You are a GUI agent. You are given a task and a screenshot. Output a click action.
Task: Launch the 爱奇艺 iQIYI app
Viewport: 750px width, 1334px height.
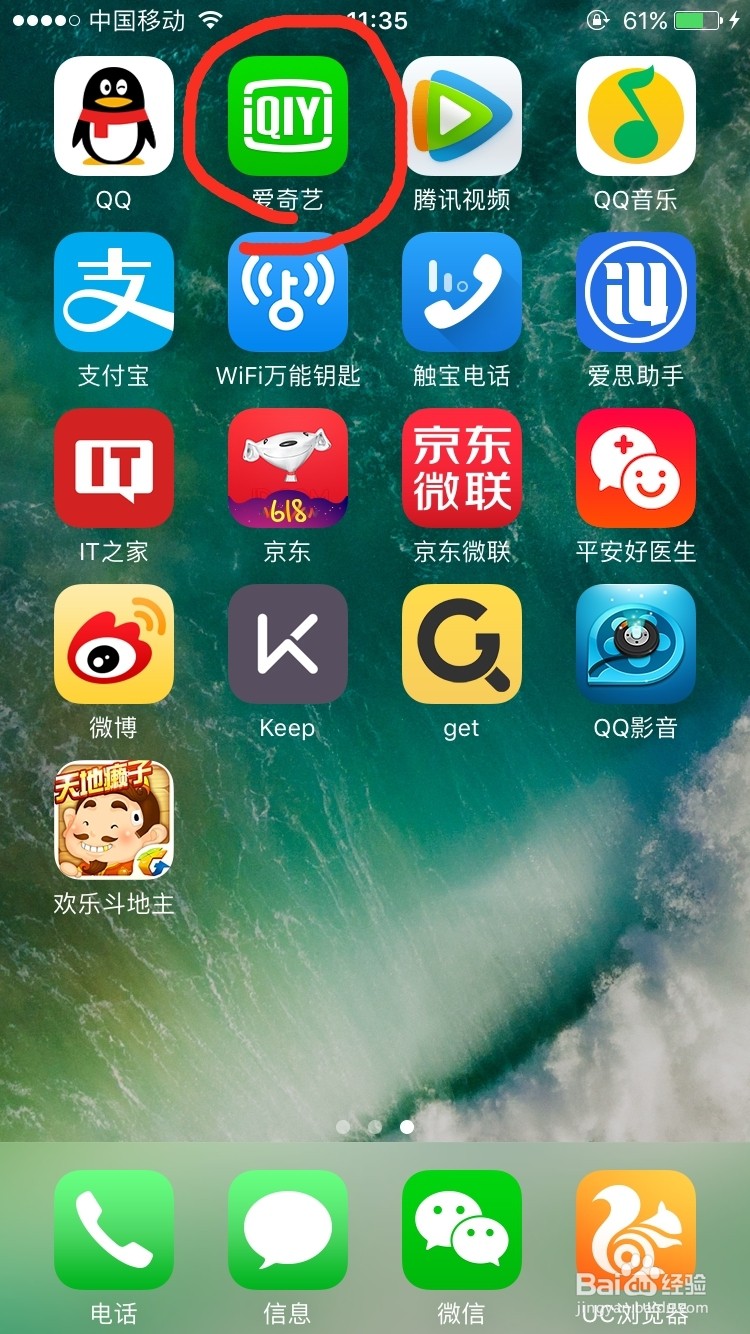(288, 116)
